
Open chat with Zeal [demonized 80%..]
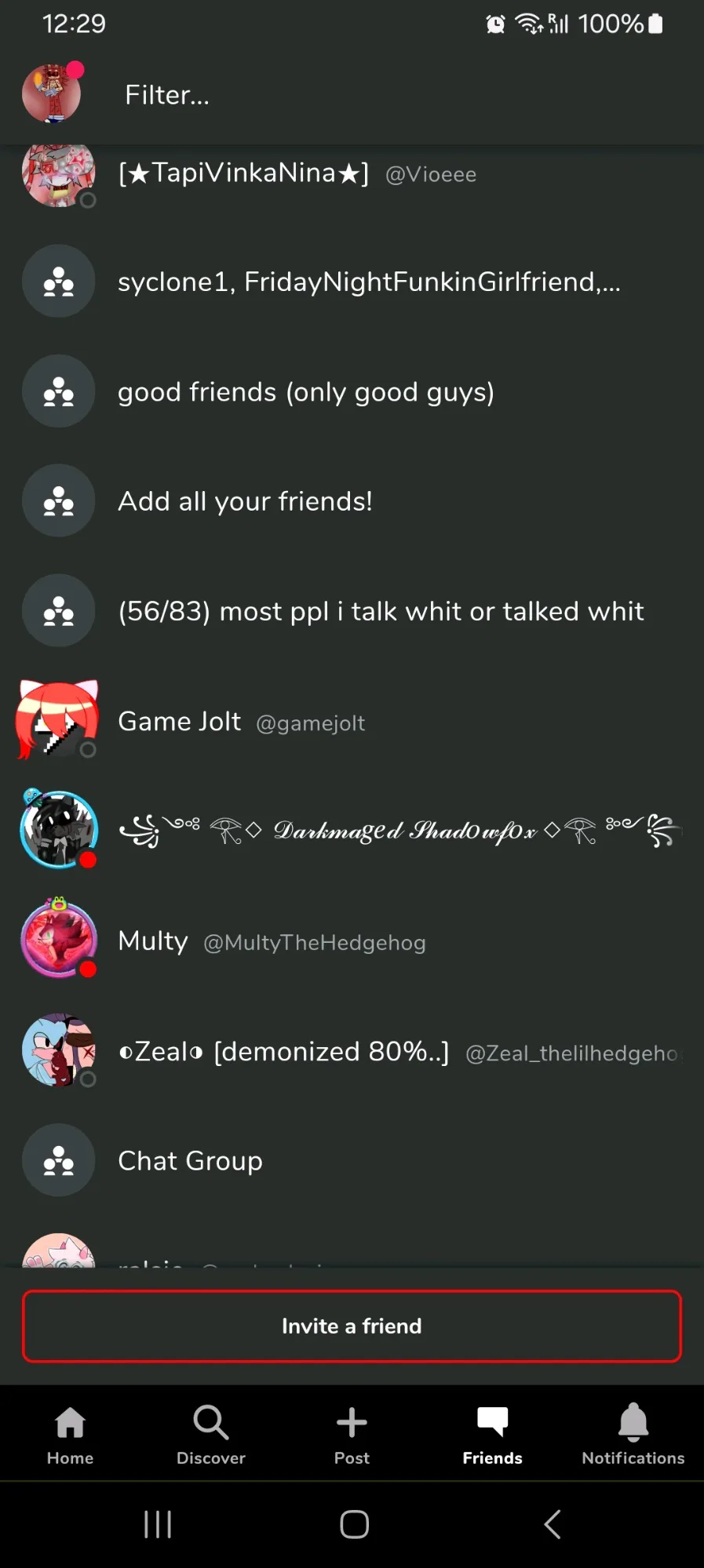(x=352, y=1050)
